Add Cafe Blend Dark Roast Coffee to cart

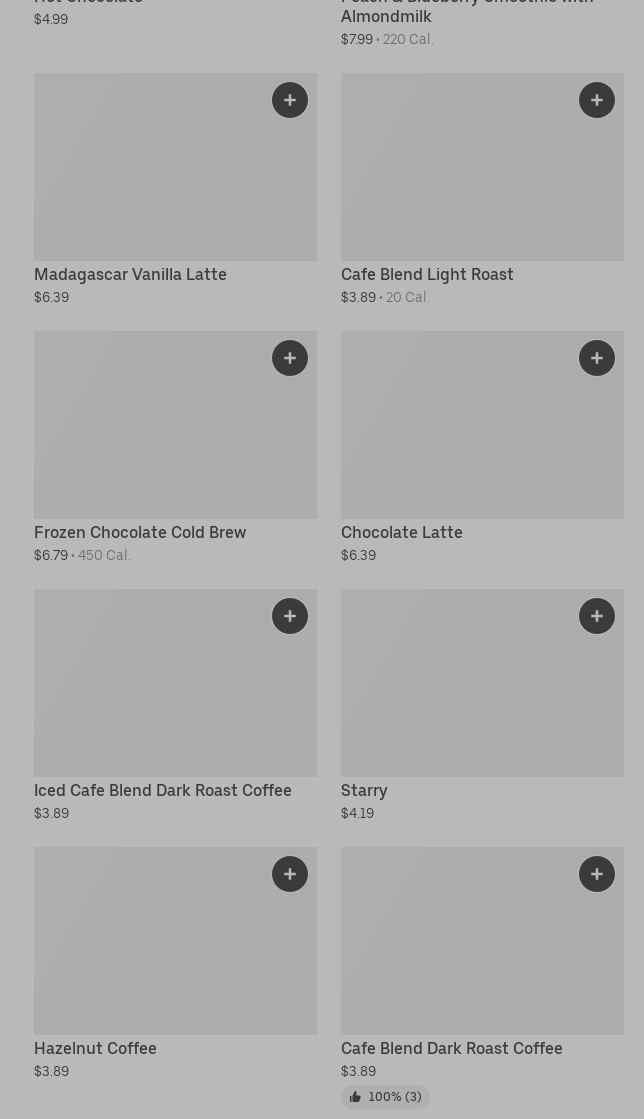(597, 874)
